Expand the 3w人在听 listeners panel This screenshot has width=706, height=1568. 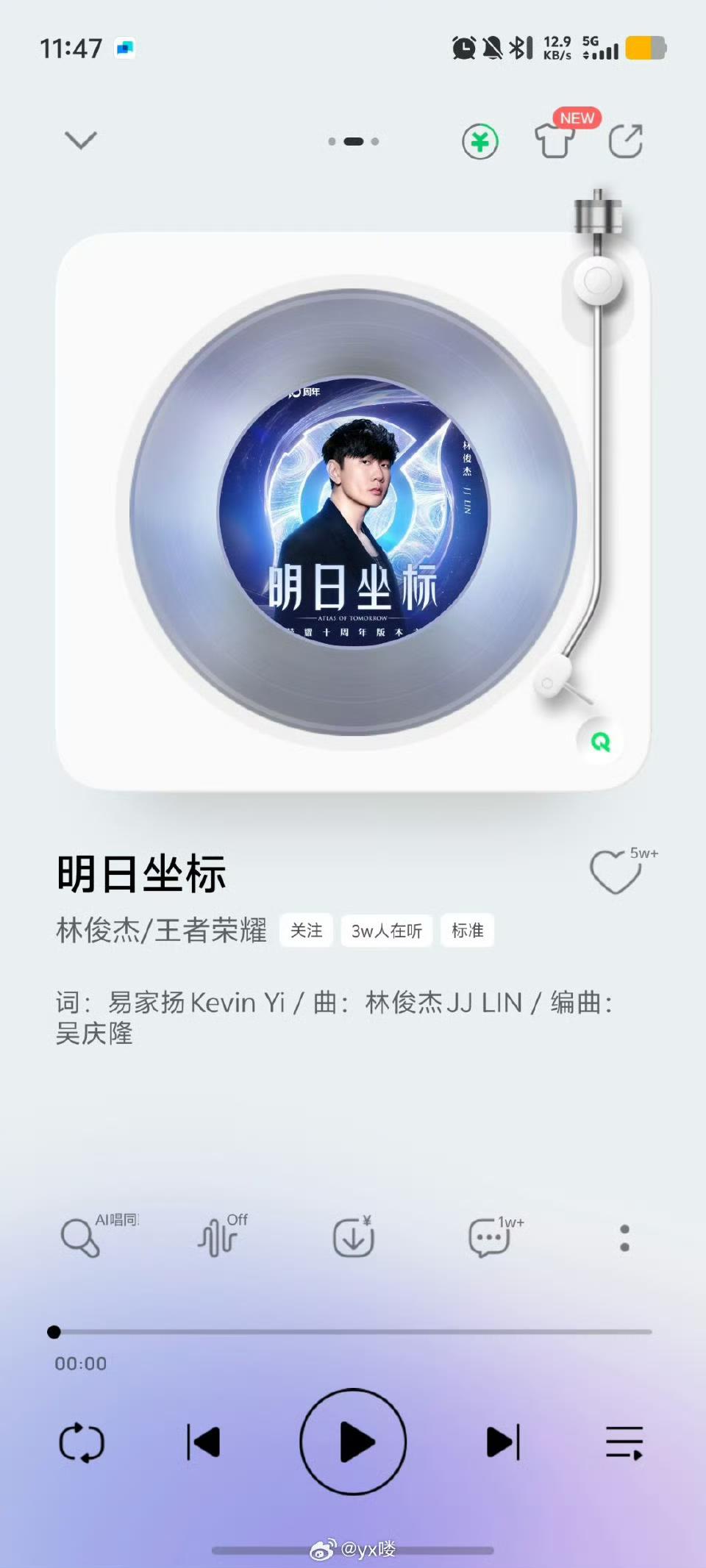pos(387,931)
